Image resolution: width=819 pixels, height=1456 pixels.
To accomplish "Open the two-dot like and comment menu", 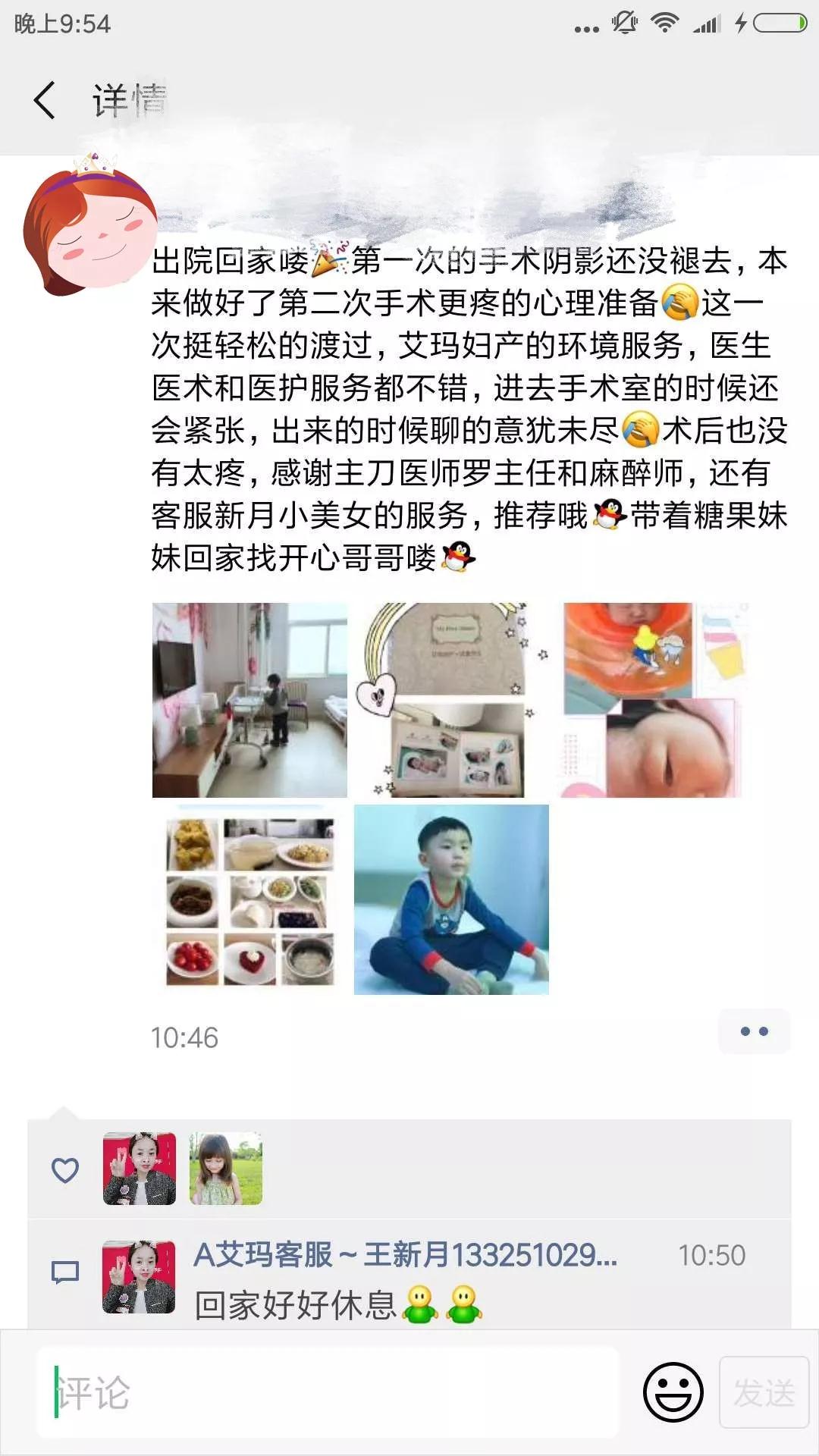I will 754,1031.
